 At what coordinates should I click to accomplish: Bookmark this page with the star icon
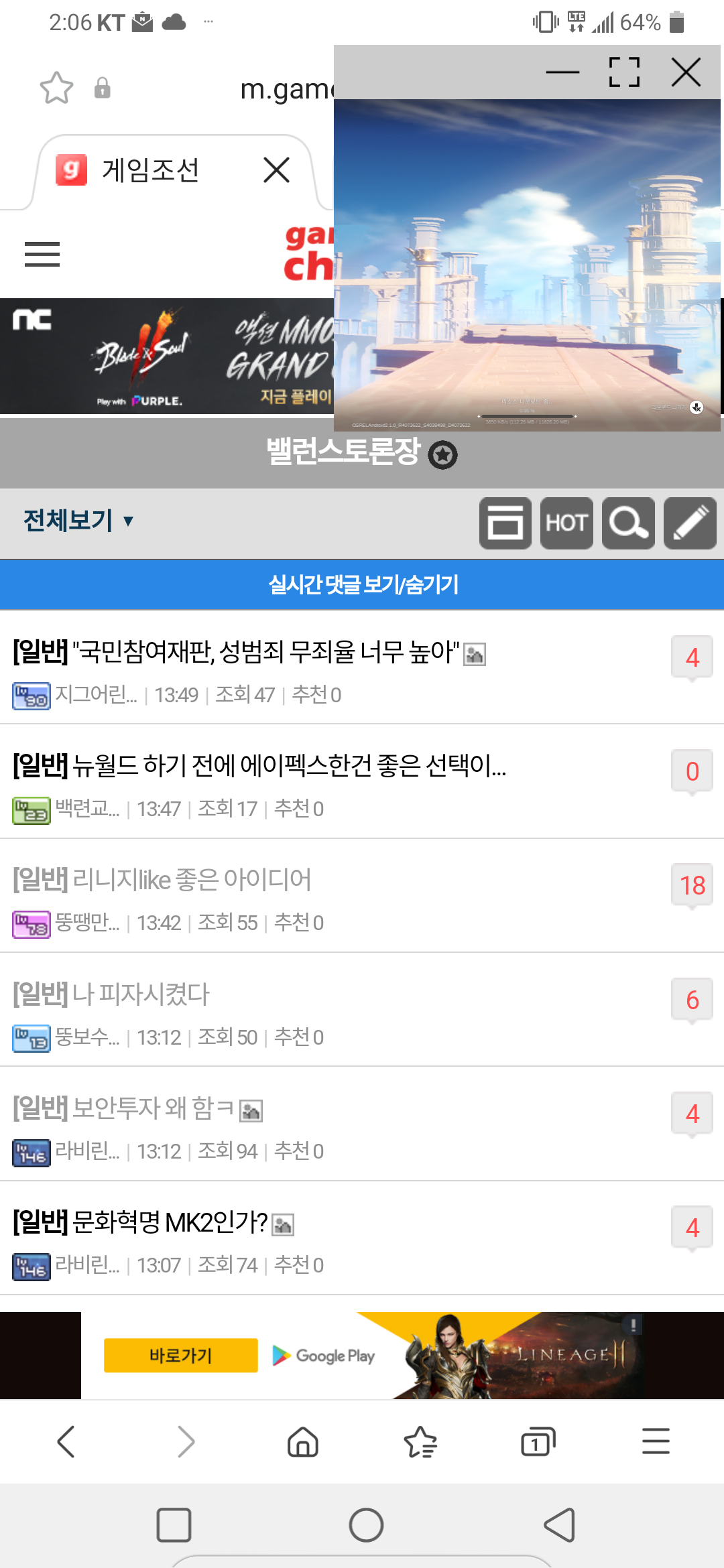(x=56, y=88)
